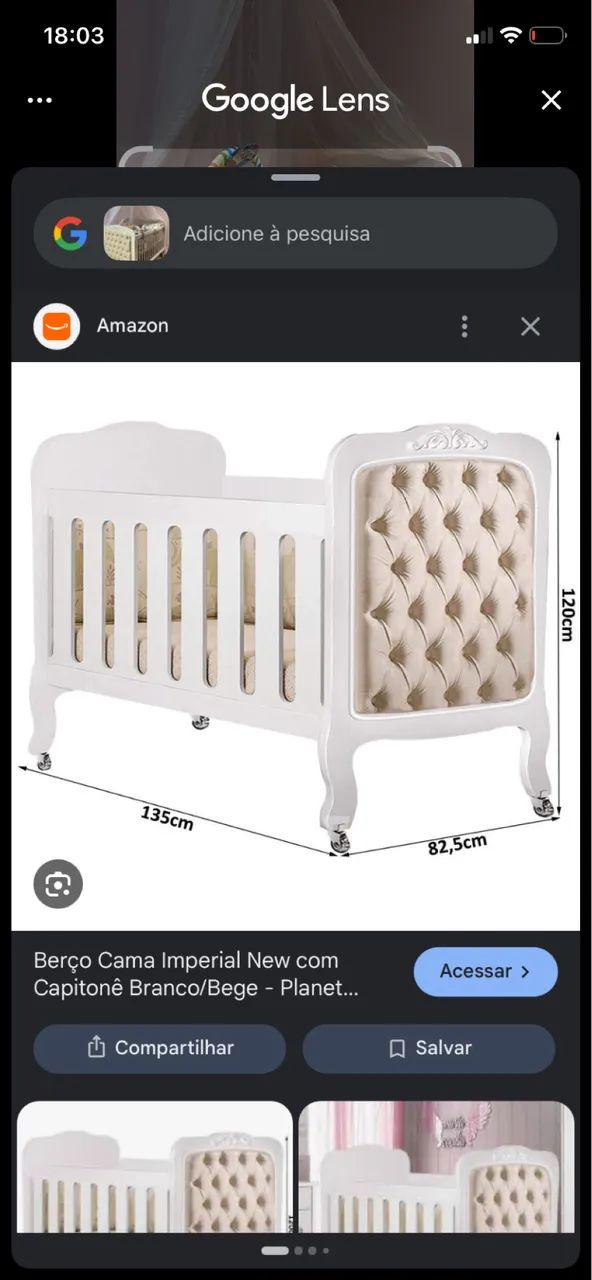Share this result via Compartilhar
This screenshot has height=1280, width=592.
[x=160, y=1048]
